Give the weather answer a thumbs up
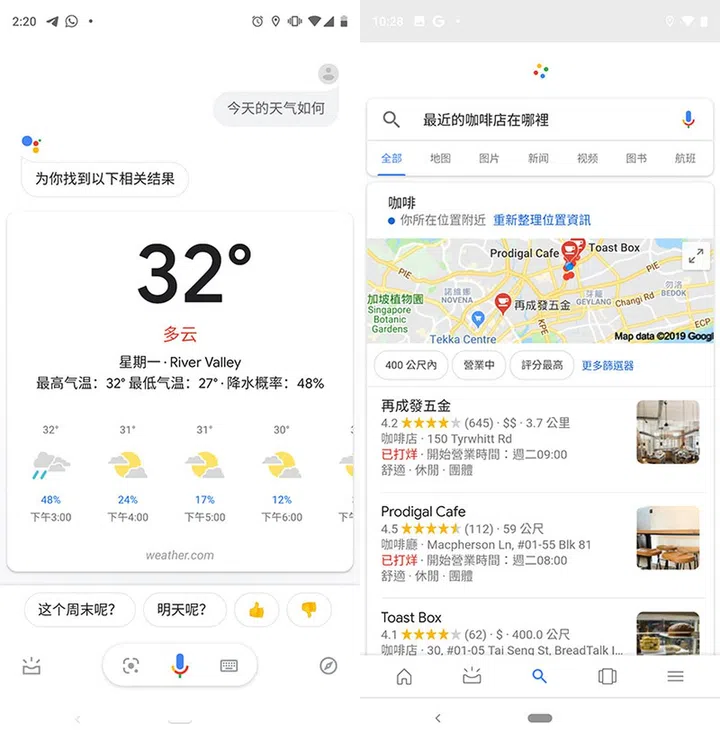Image resolution: width=720 pixels, height=749 pixels. 257,609
